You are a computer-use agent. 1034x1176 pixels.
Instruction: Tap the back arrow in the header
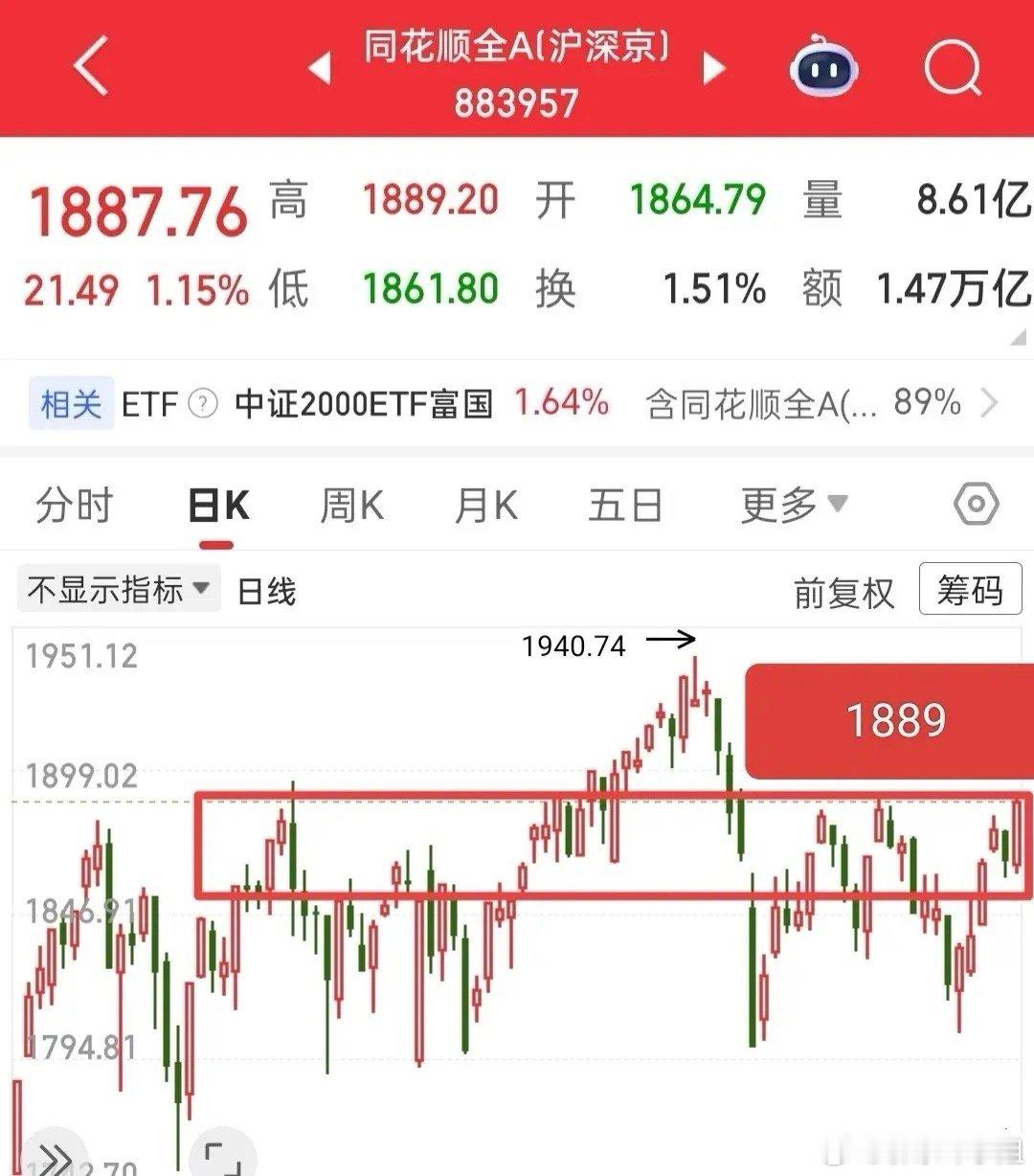coord(91,67)
